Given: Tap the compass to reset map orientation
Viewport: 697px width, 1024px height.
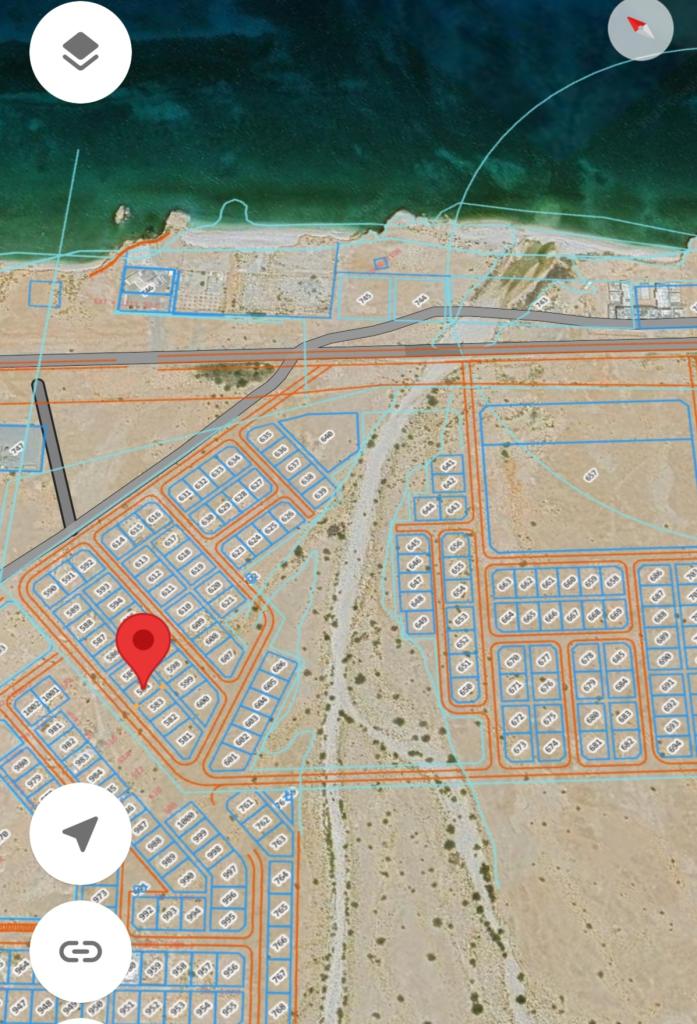Looking at the screenshot, I should 640,28.
